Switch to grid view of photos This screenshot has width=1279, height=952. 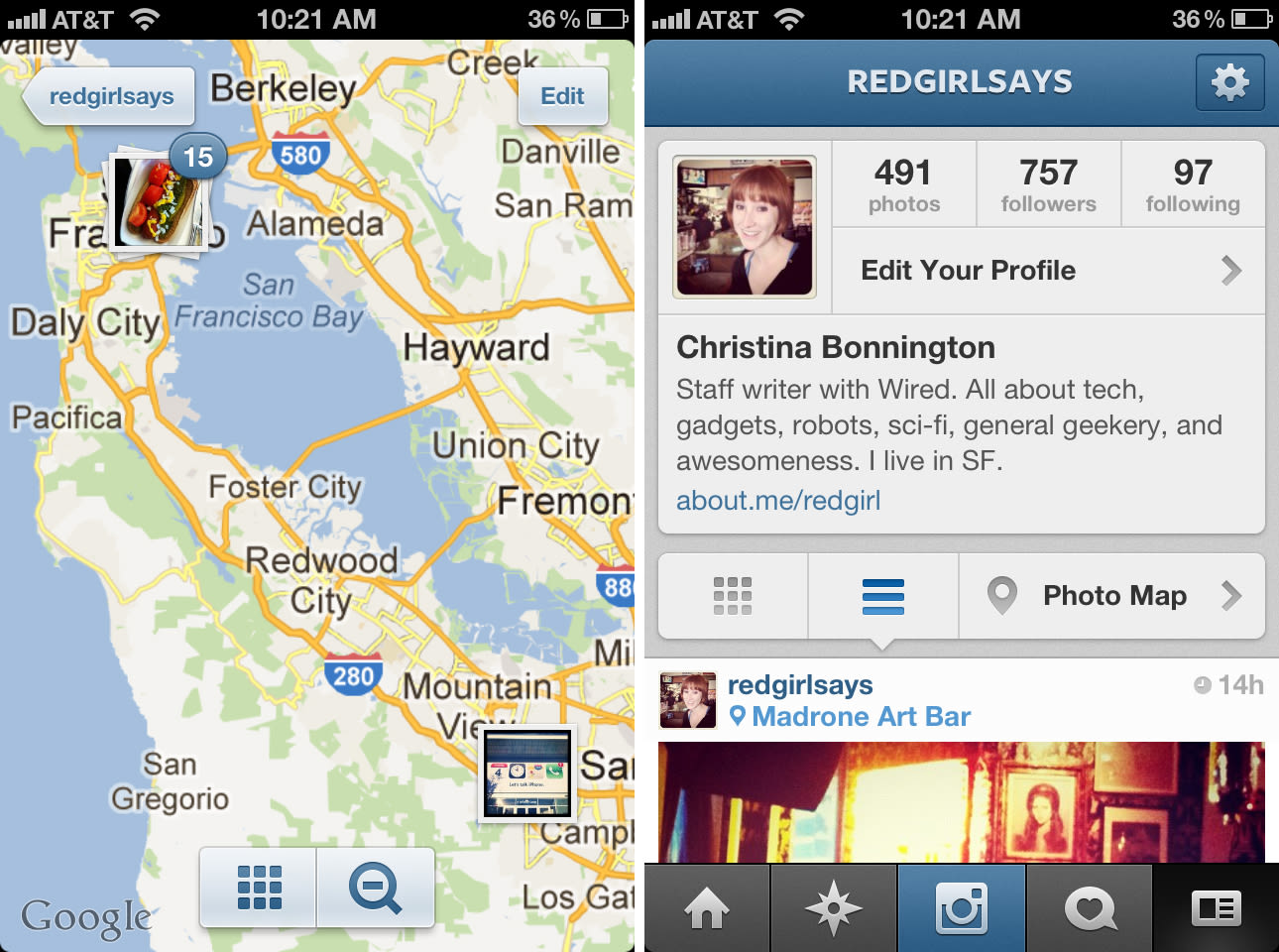[x=733, y=596]
